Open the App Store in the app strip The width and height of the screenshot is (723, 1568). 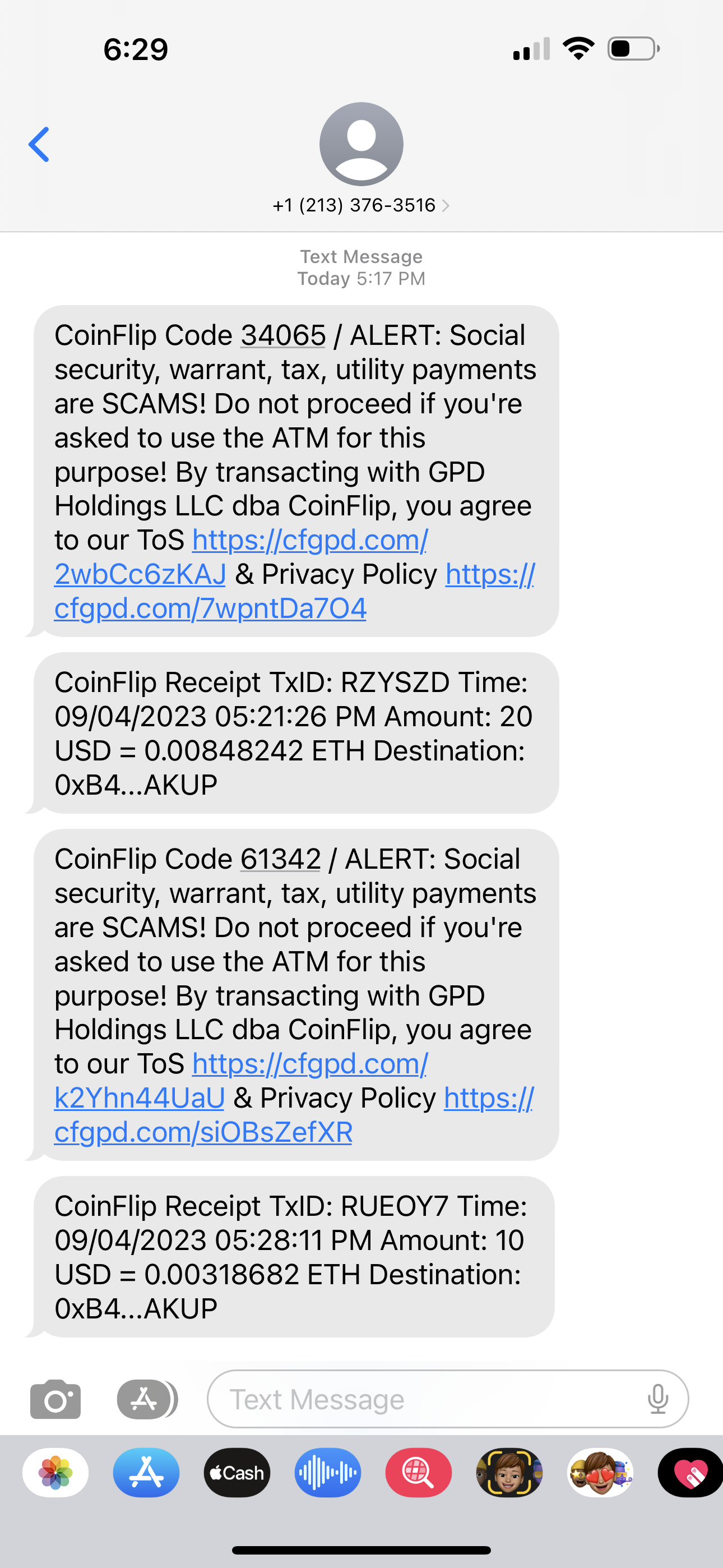146,1473
